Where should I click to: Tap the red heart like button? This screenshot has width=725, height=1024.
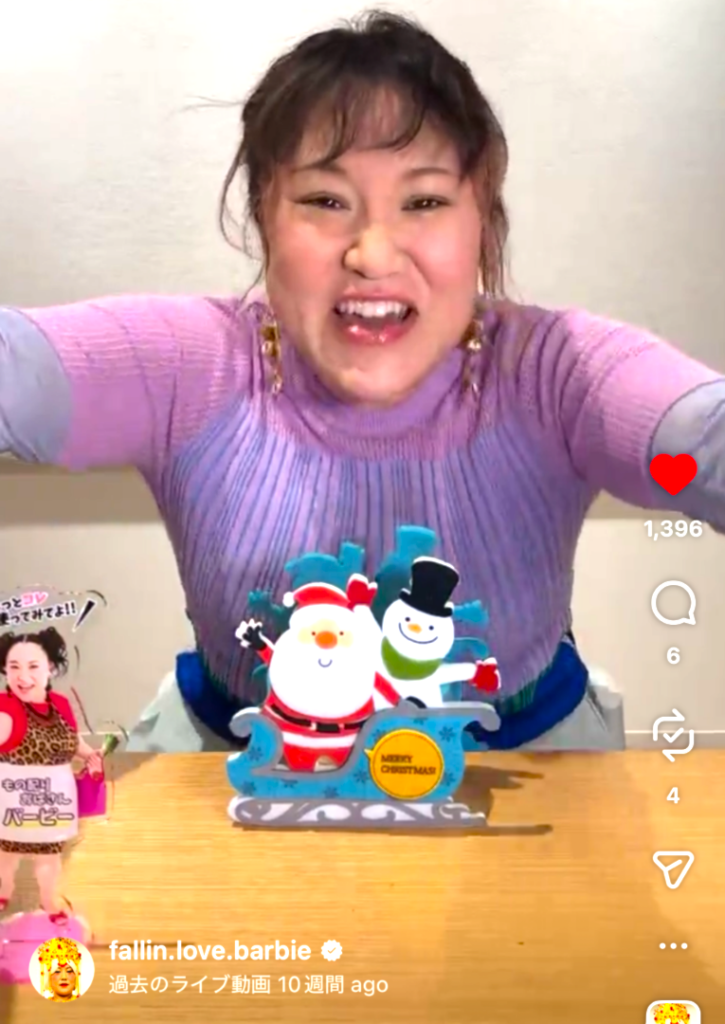pos(673,474)
